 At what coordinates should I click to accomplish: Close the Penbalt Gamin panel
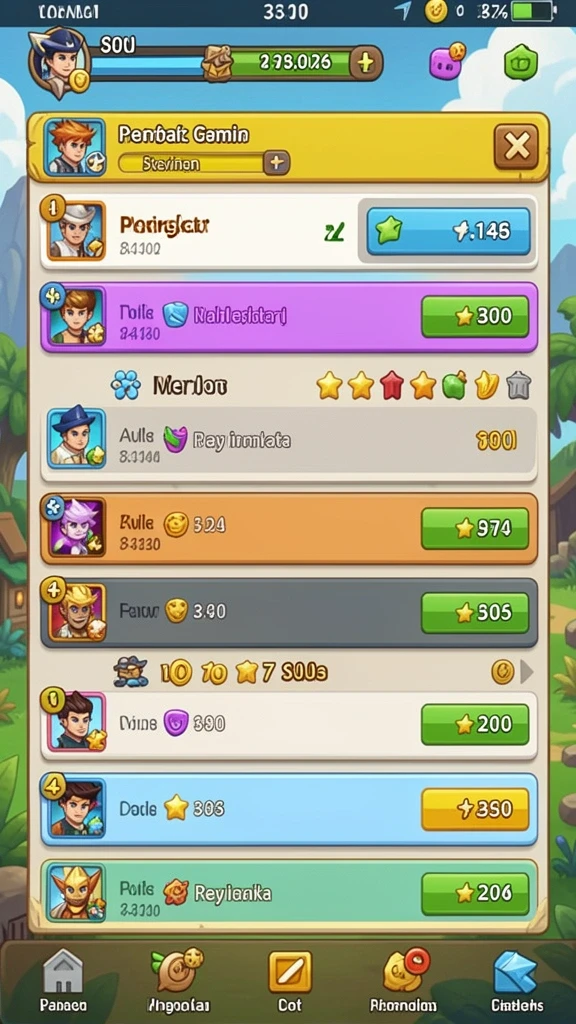[x=516, y=147]
